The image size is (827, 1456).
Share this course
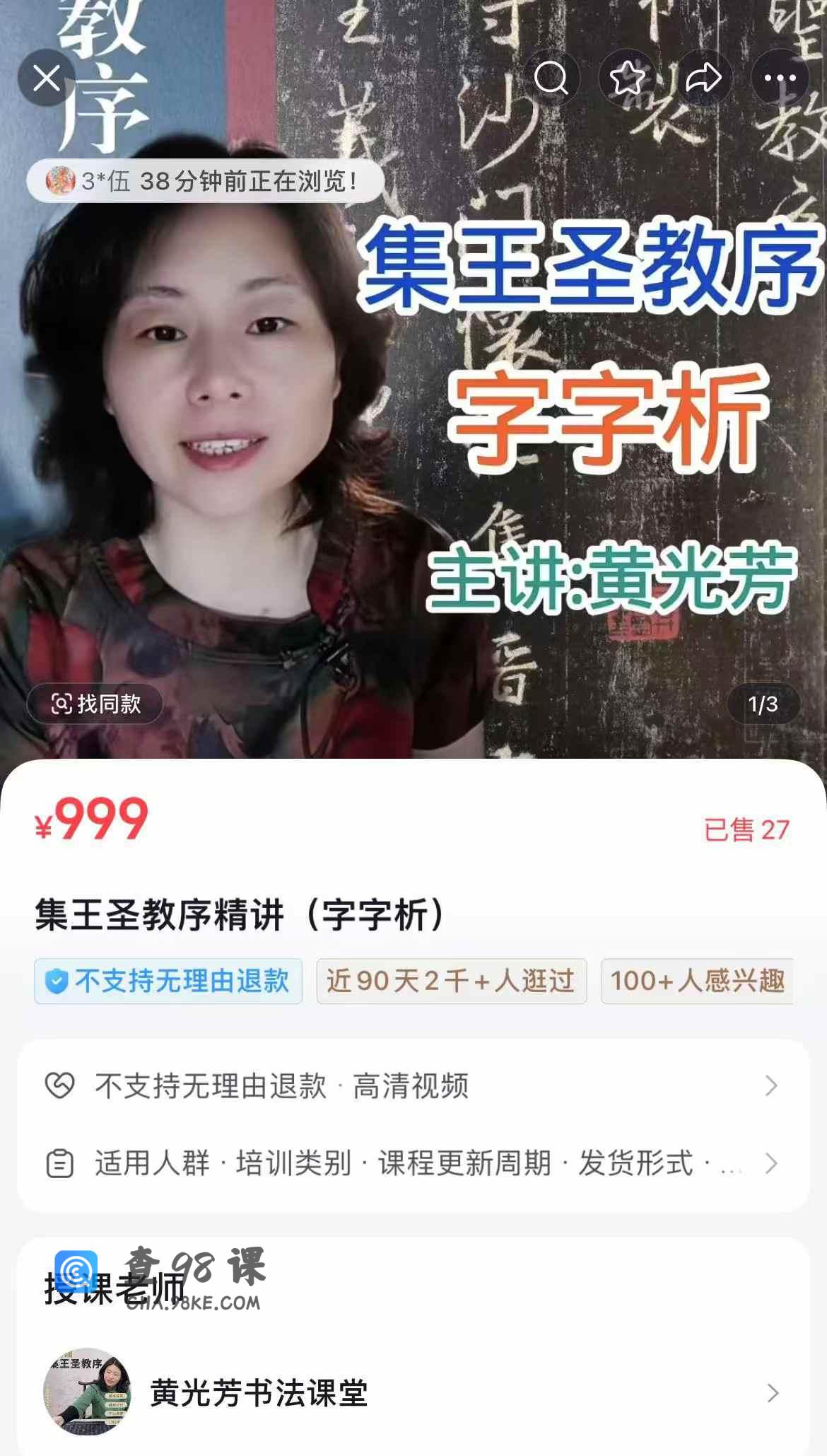tap(703, 78)
